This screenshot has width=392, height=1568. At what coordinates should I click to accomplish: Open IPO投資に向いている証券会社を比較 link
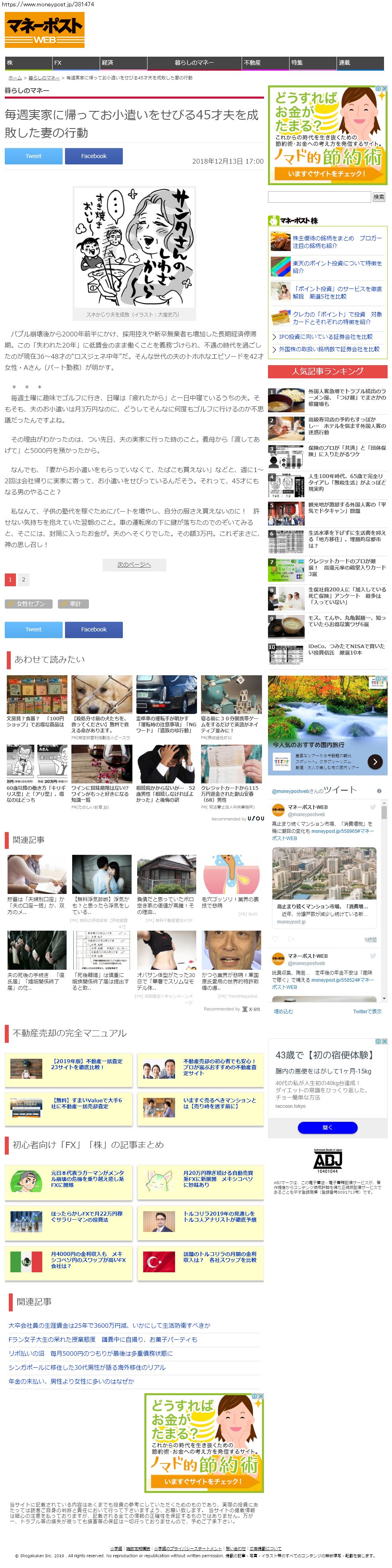click(325, 336)
